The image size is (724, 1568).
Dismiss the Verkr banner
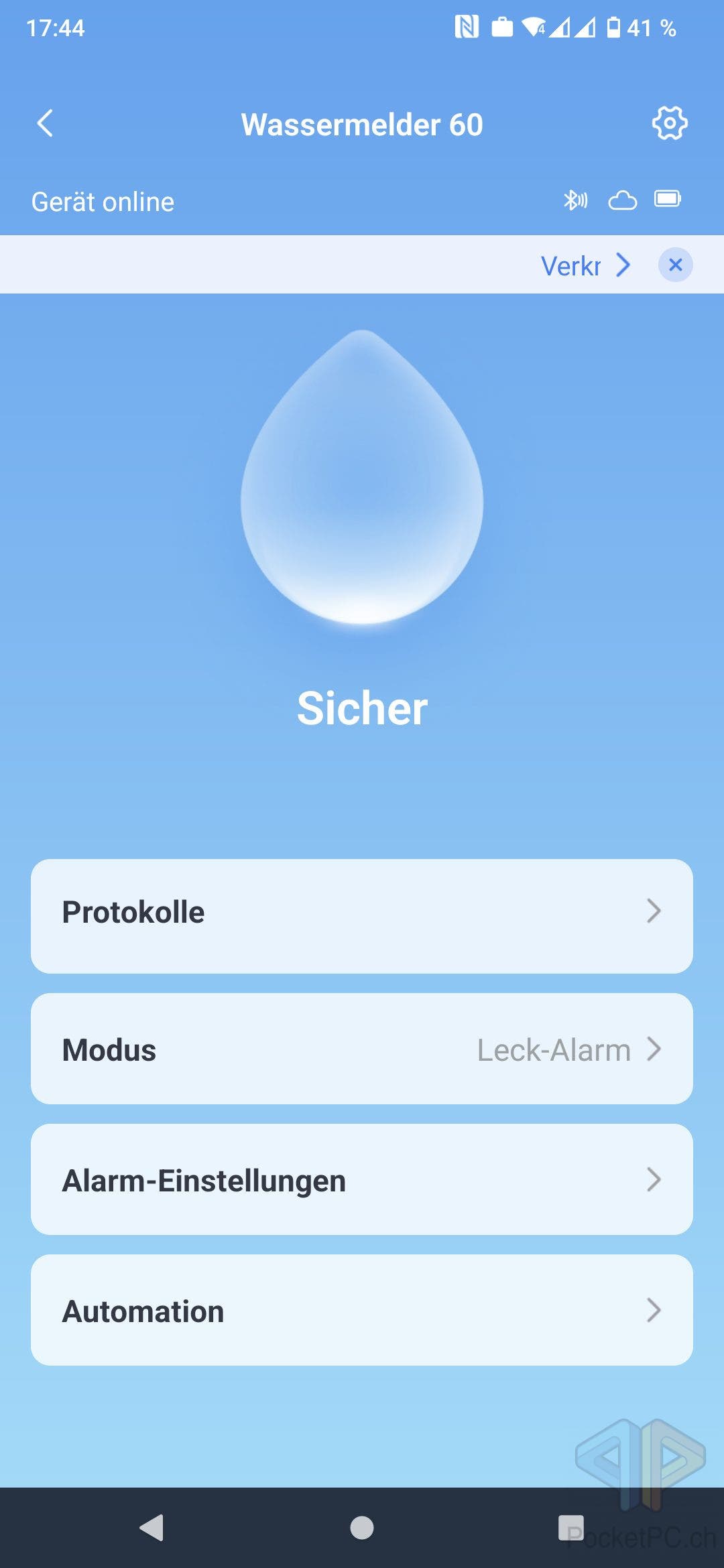[x=675, y=265]
